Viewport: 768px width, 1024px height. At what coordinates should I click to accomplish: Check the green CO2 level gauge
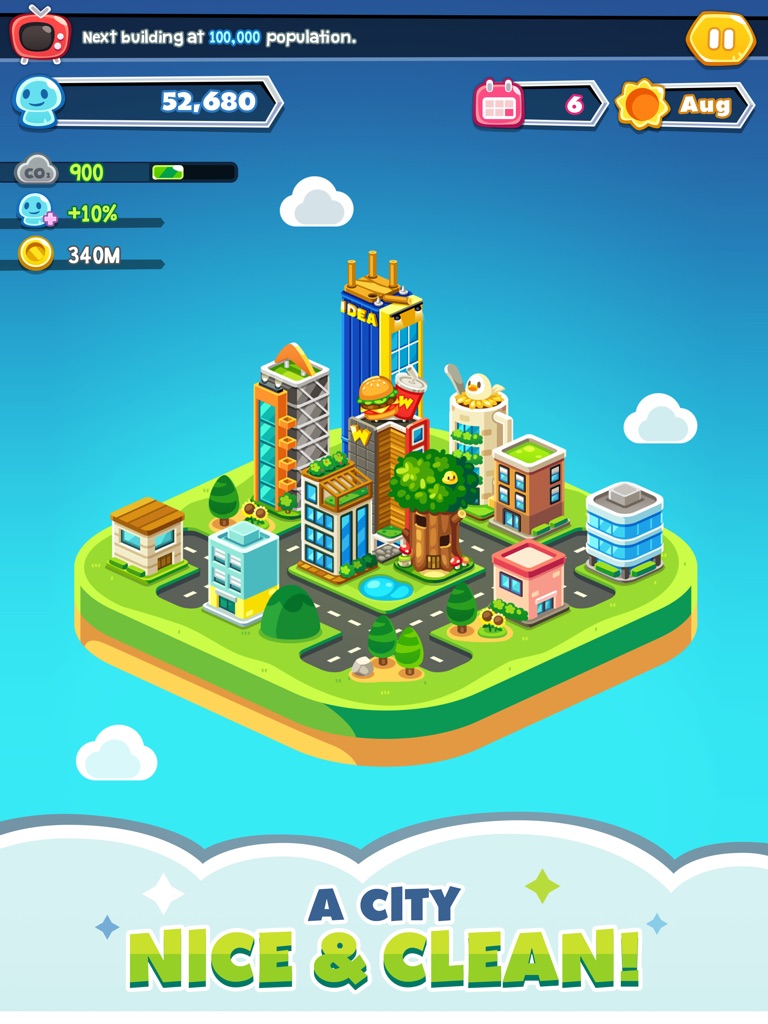tap(168, 171)
